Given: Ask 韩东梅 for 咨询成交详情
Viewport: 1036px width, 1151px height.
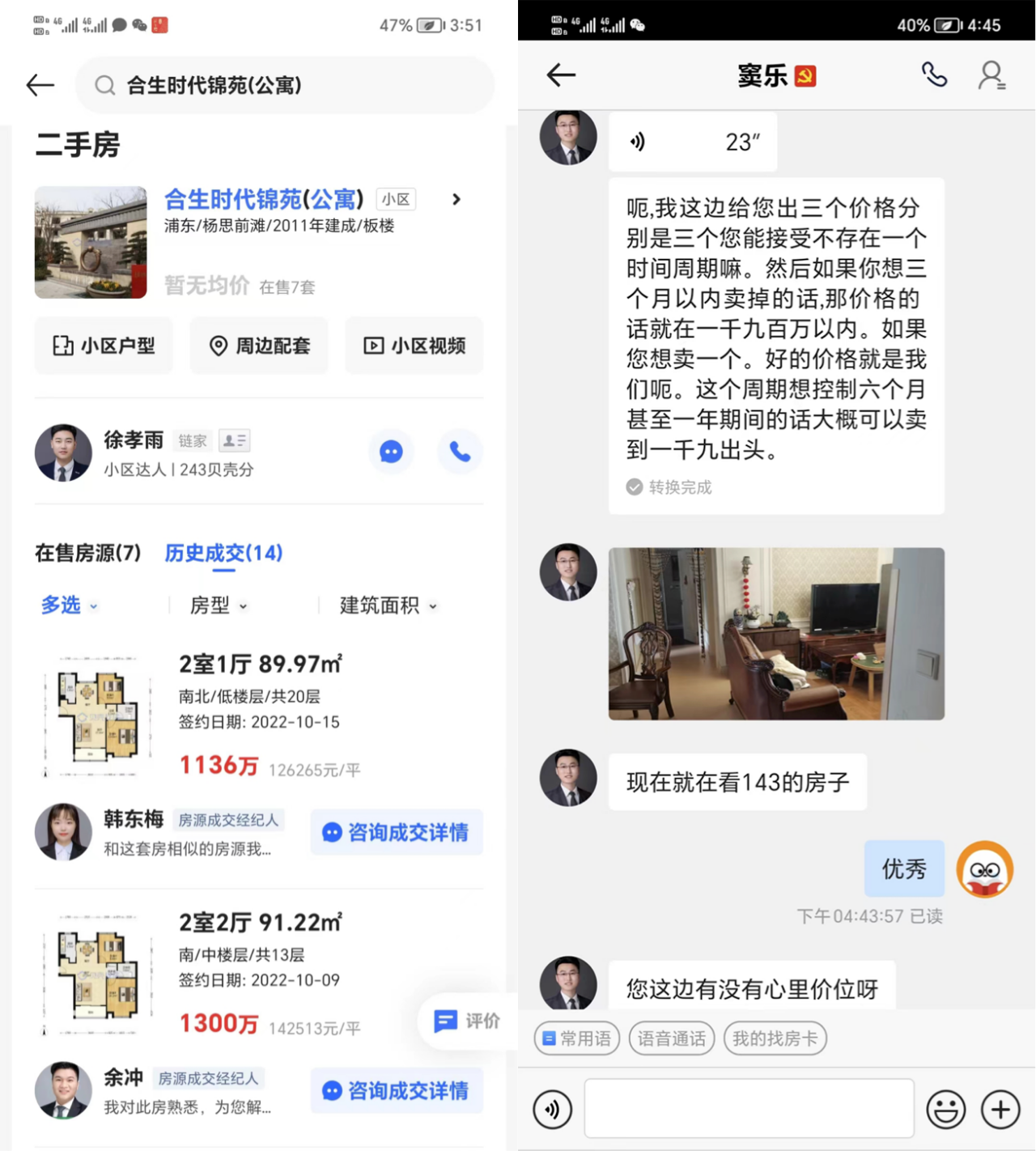Looking at the screenshot, I should coord(397,832).
